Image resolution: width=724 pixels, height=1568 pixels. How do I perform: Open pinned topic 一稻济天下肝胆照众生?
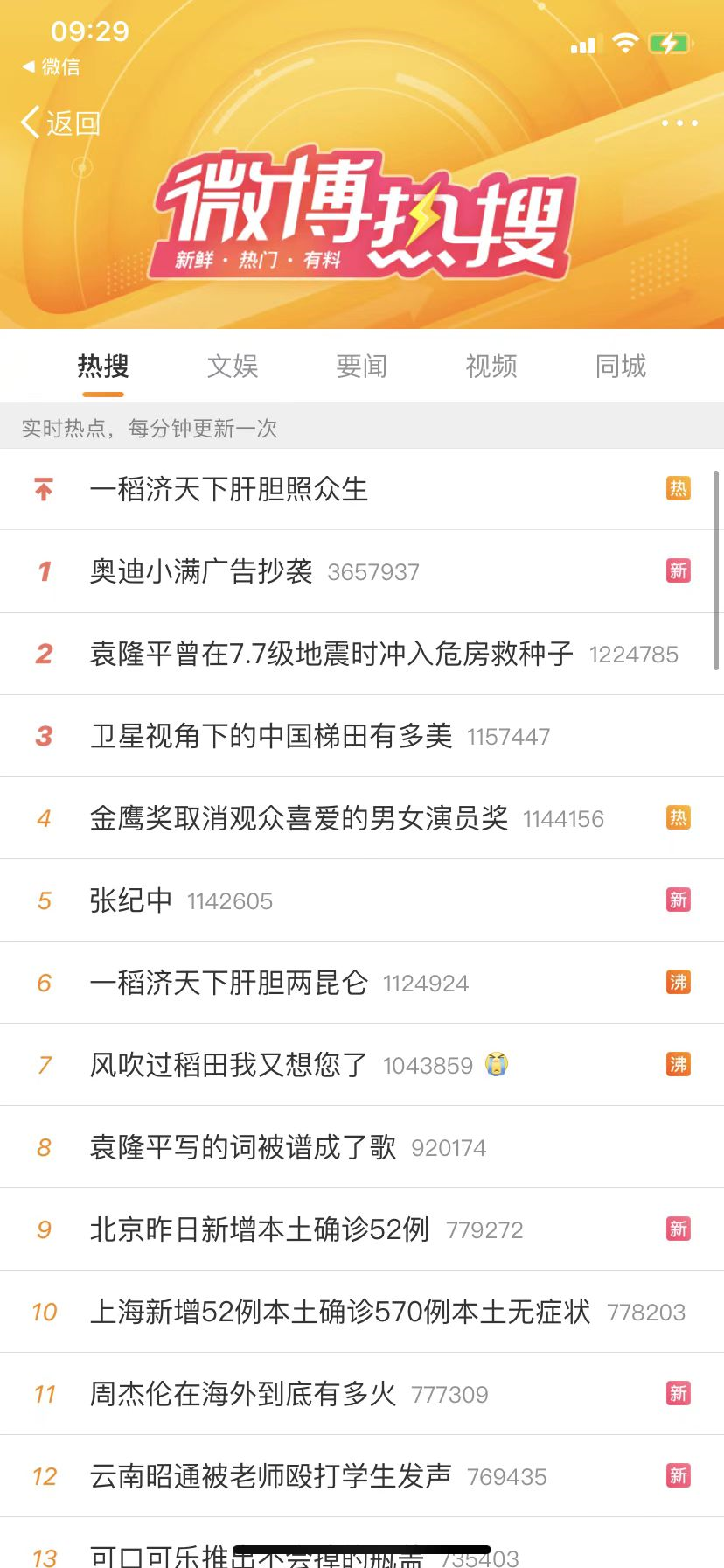click(229, 489)
